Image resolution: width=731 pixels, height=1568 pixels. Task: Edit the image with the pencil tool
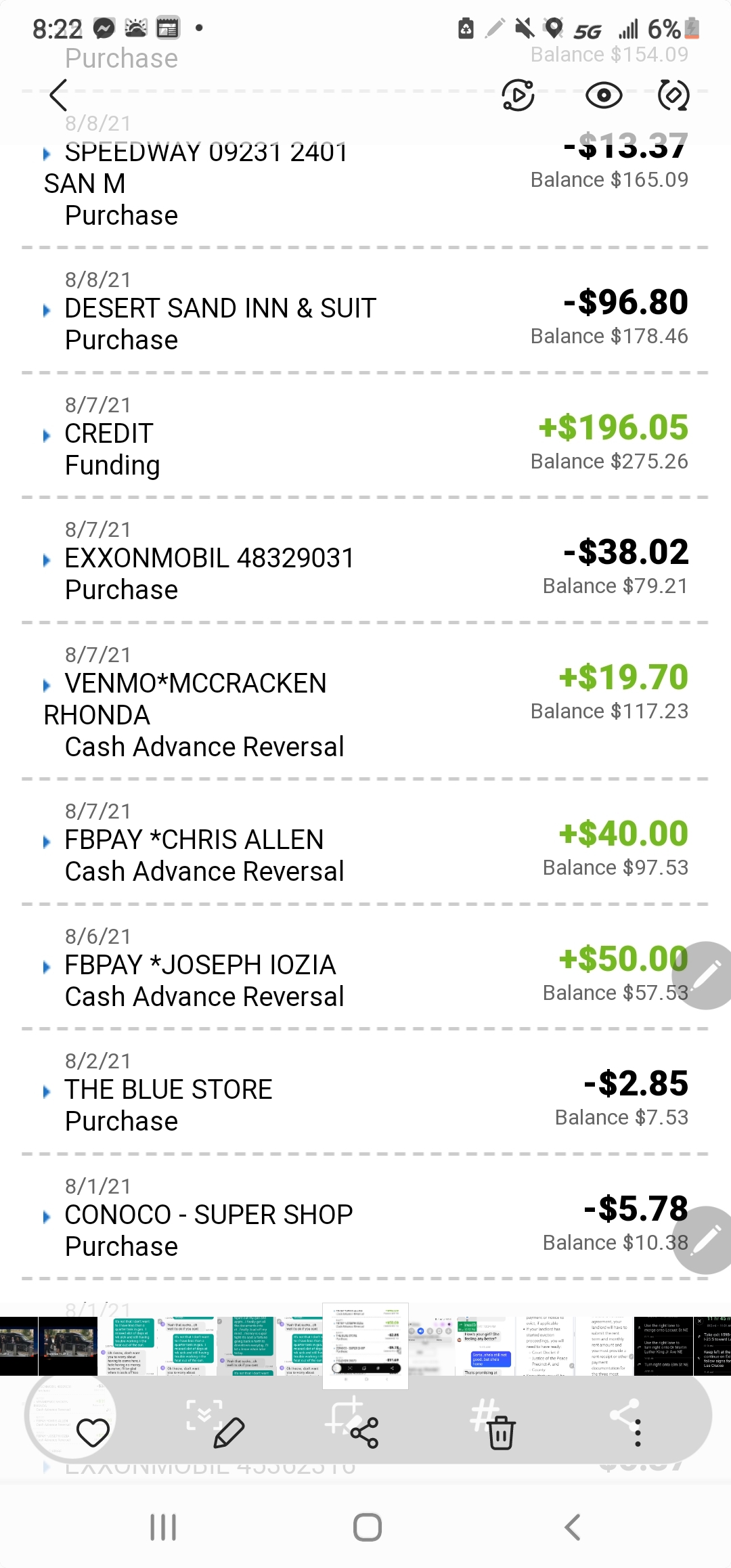229,1433
